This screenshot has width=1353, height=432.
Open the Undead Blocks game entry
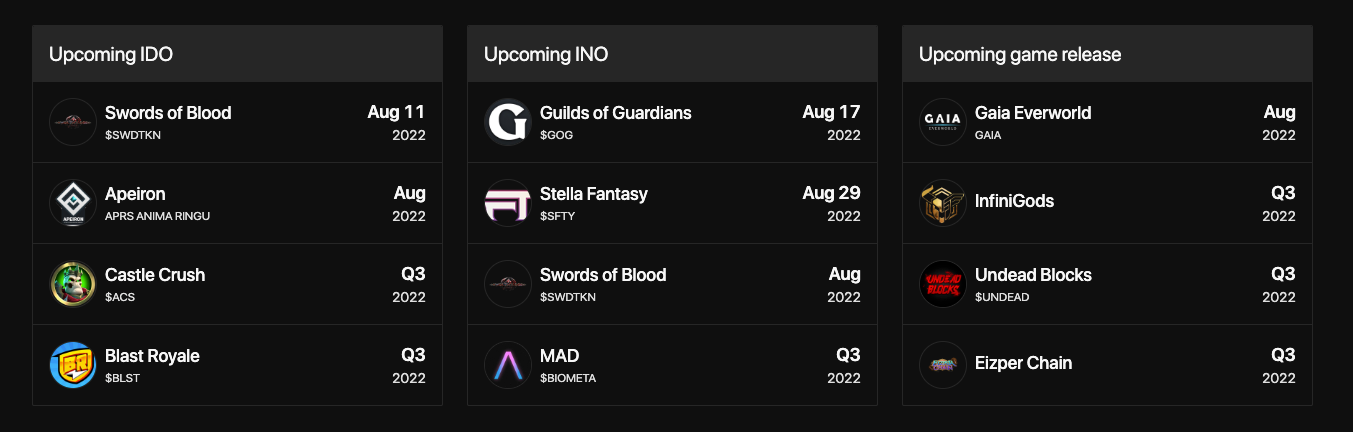[x=1033, y=275]
